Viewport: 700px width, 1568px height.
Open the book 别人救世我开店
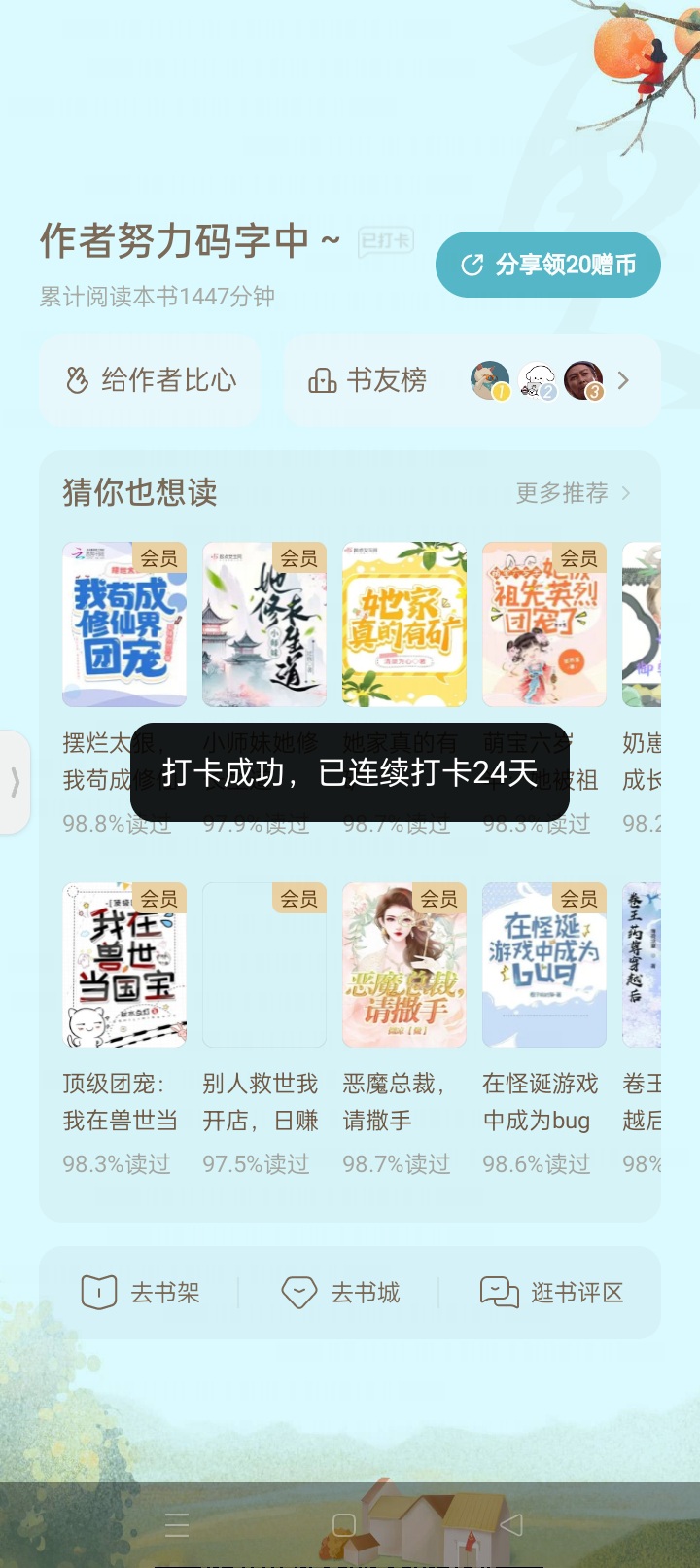[x=264, y=965]
